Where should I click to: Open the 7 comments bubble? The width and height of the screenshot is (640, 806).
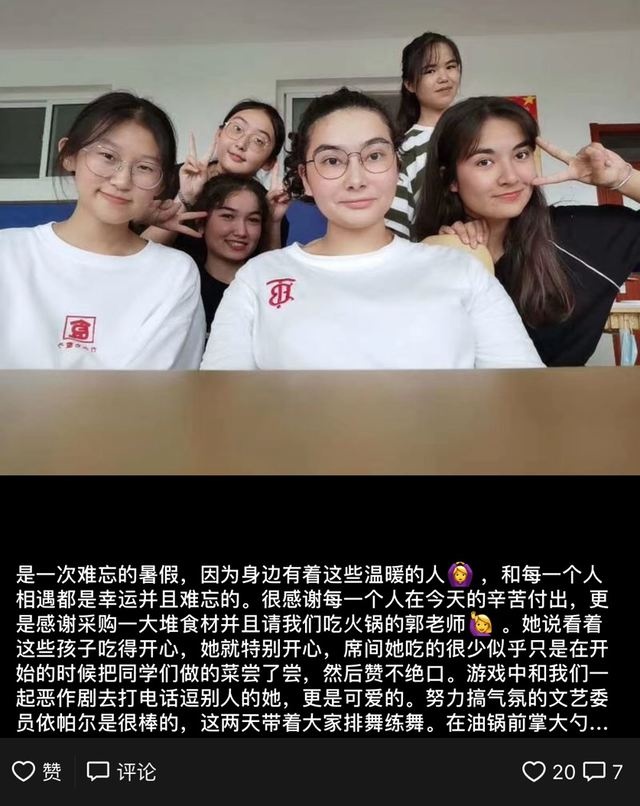602,771
